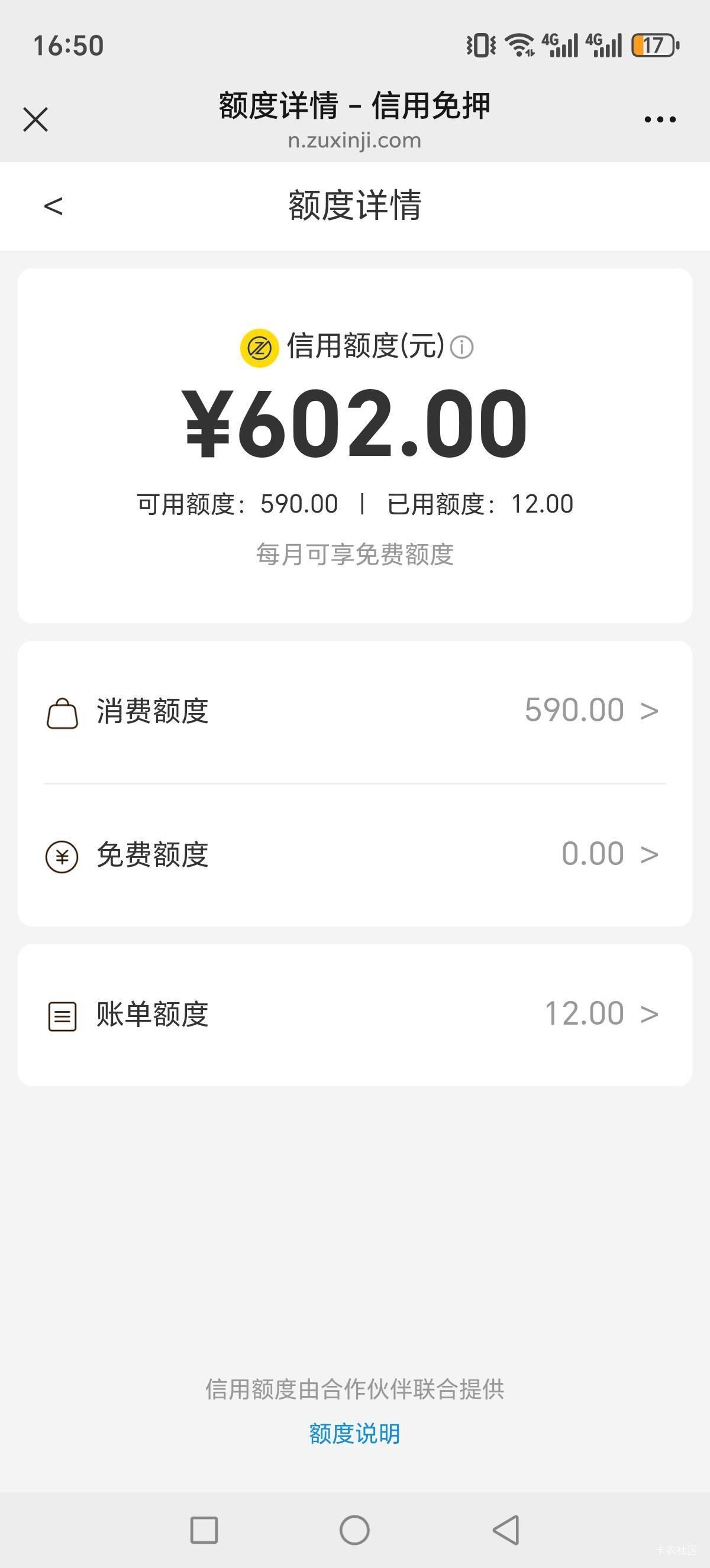This screenshot has height=1568, width=710.
Task: Tap the system home button
Action: (354, 1530)
